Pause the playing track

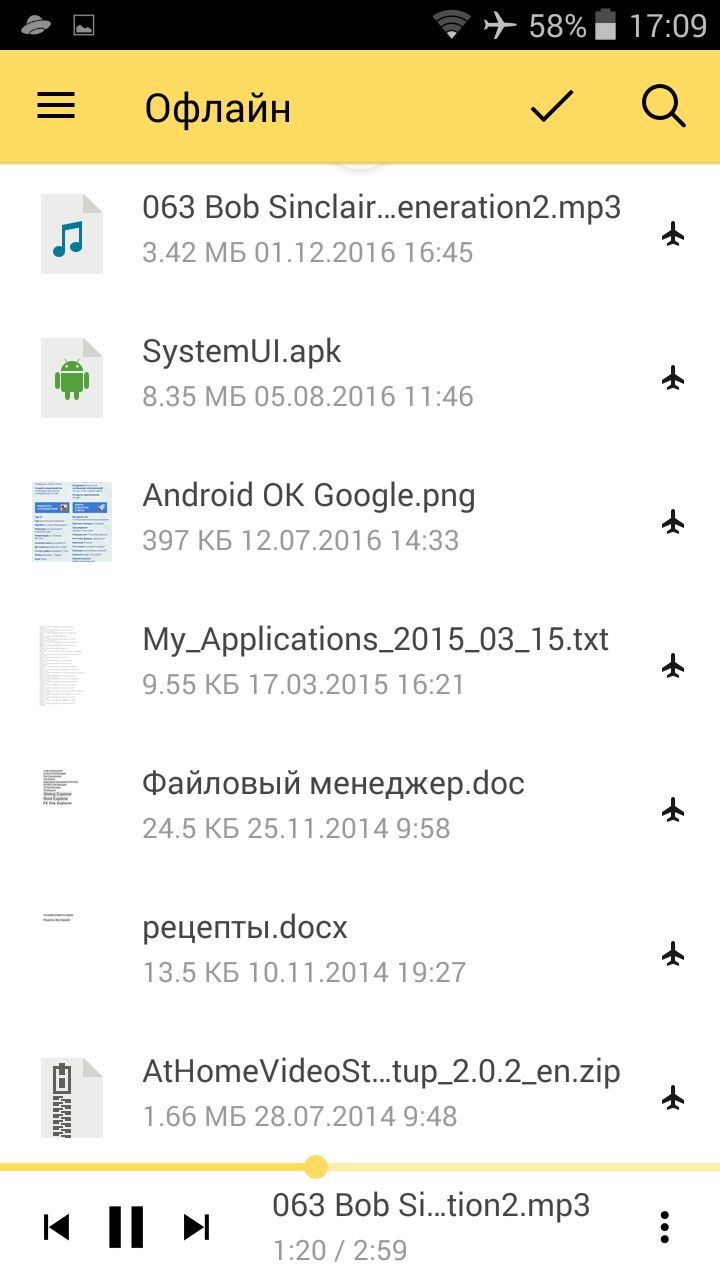126,1227
